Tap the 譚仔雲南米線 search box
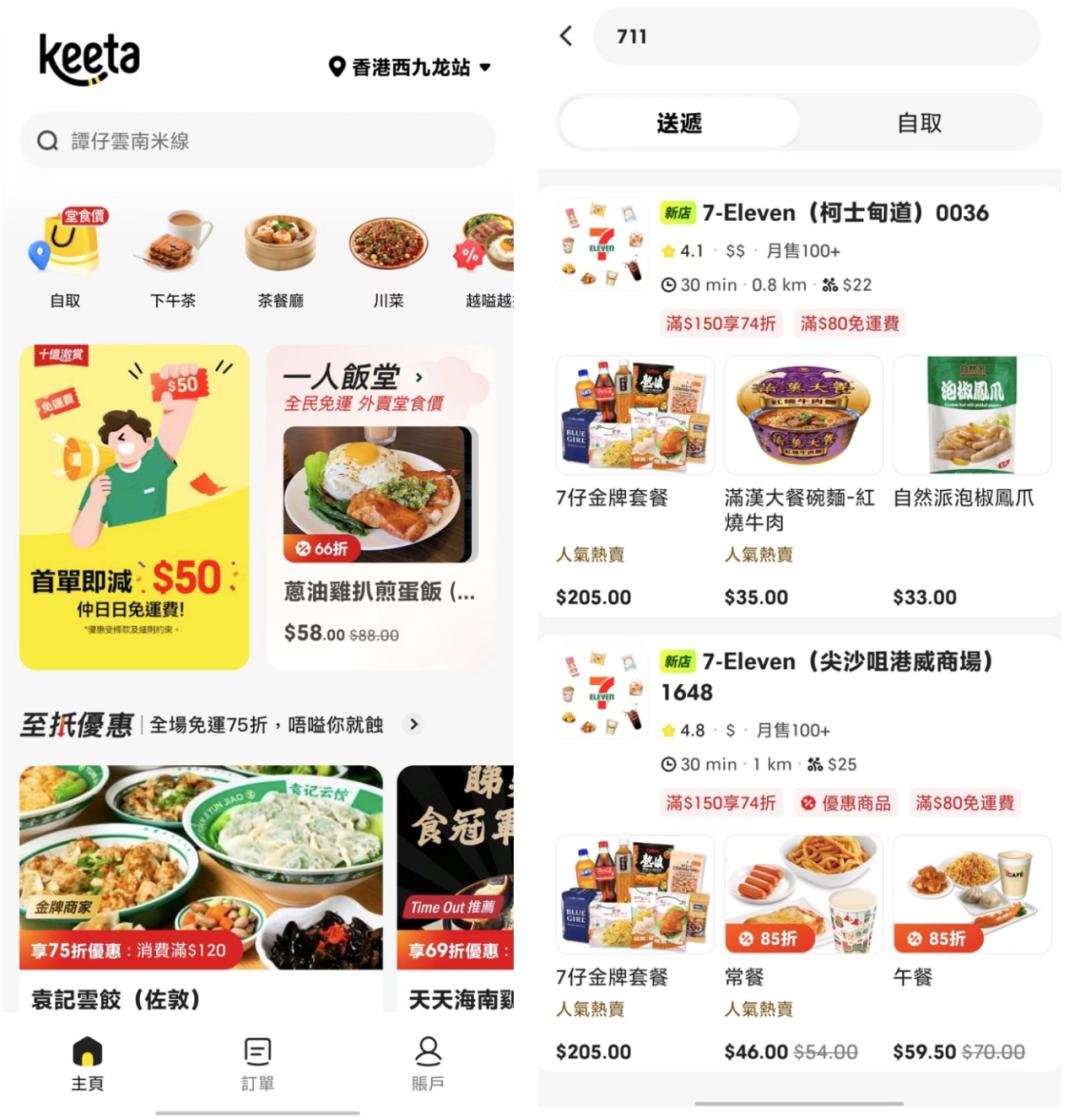1080x1117 pixels. click(258, 141)
